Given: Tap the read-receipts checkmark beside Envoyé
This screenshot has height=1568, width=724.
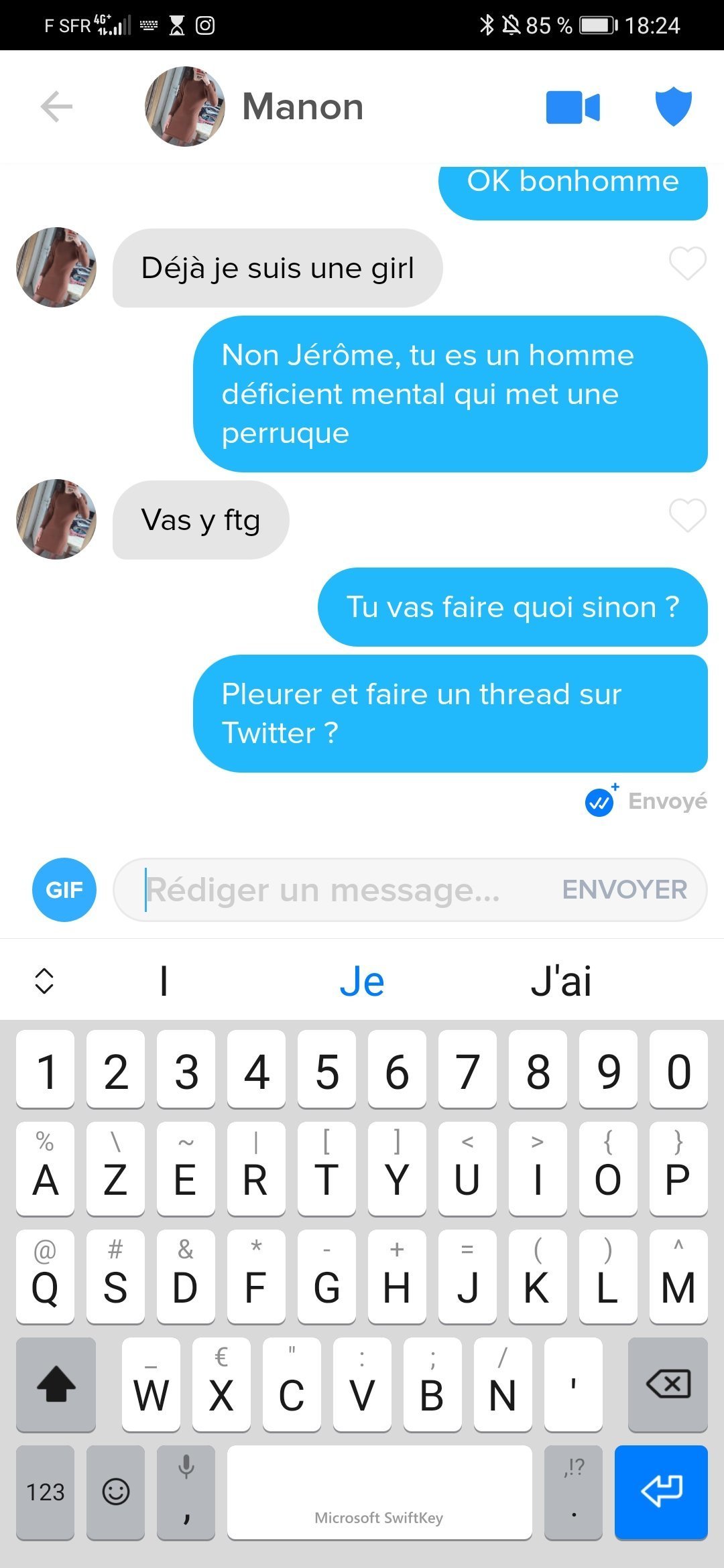Looking at the screenshot, I should pyautogui.click(x=600, y=801).
